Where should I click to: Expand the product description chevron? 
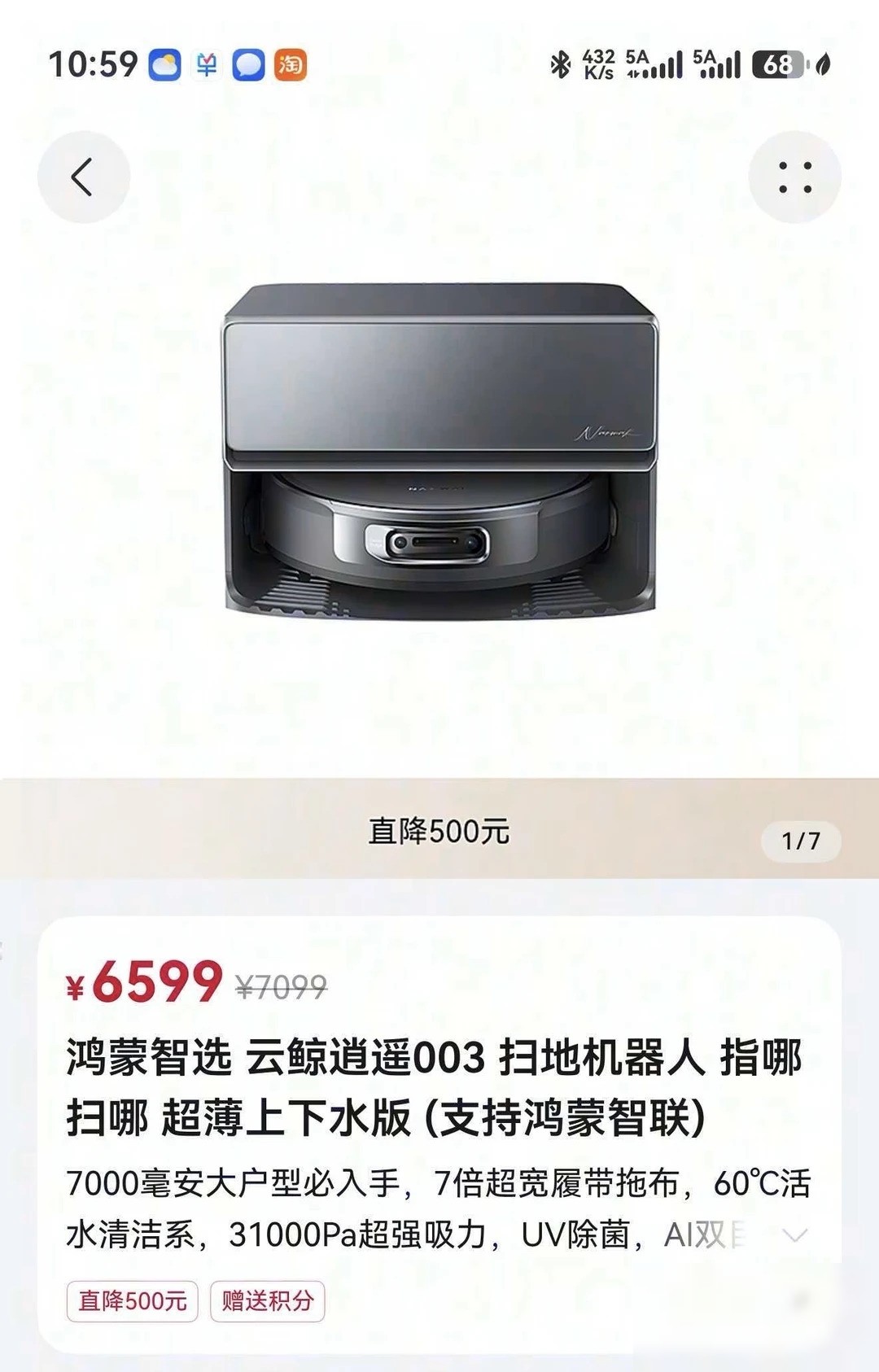tap(794, 1235)
